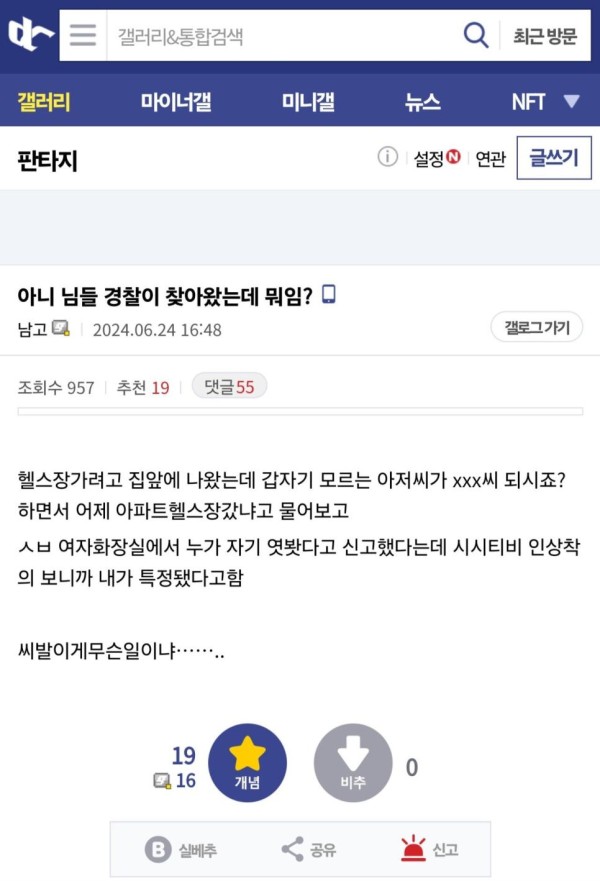Write a new post with 글쓰기
This screenshot has width=600, height=881.
pos(553,159)
